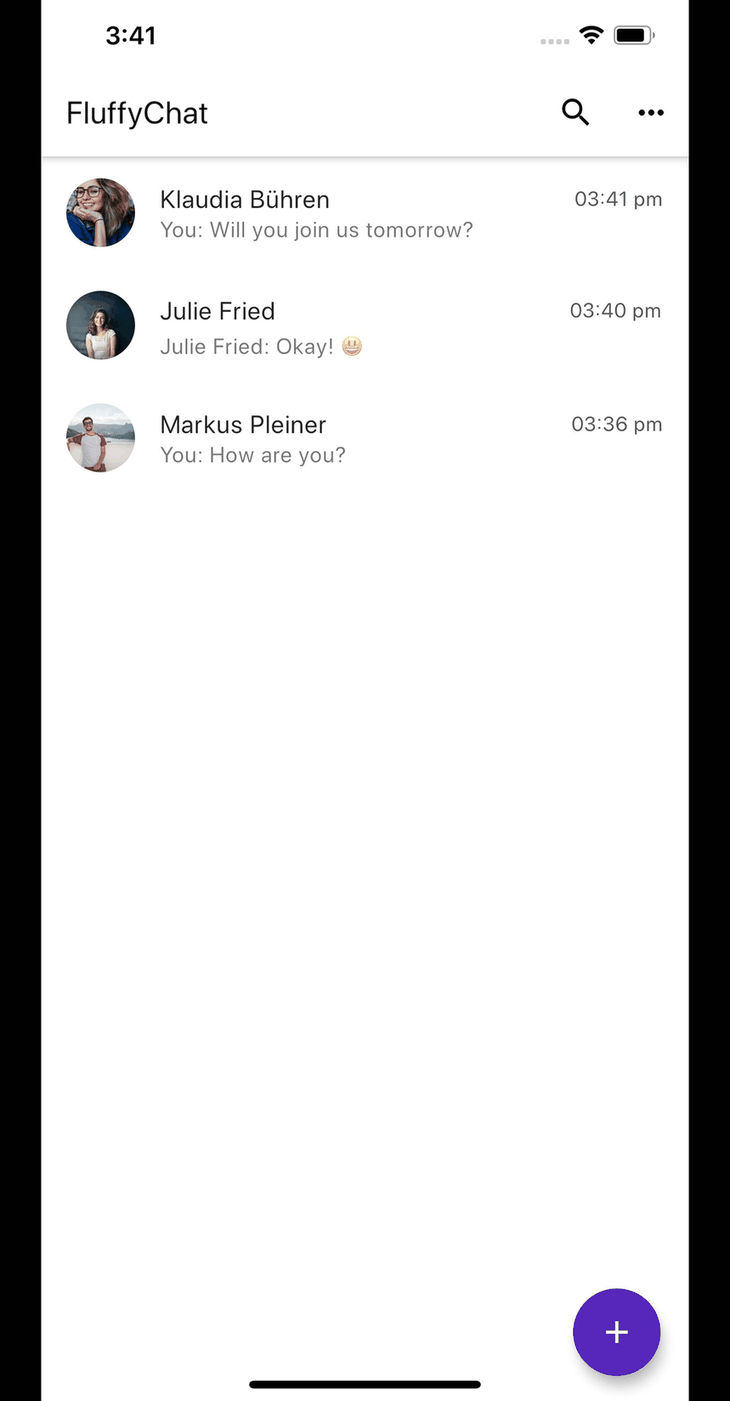Open Markus Pleiner's profile avatar
This screenshot has width=730, height=1401.
[100, 438]
